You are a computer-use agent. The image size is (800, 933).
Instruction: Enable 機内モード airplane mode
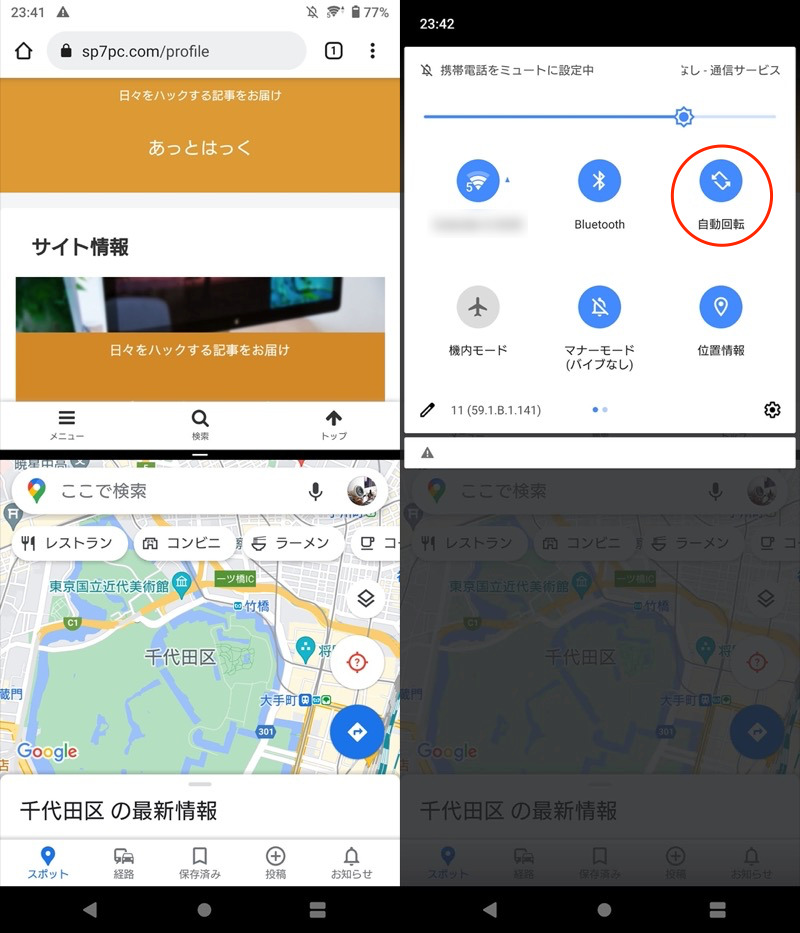[x=477, y=307]
